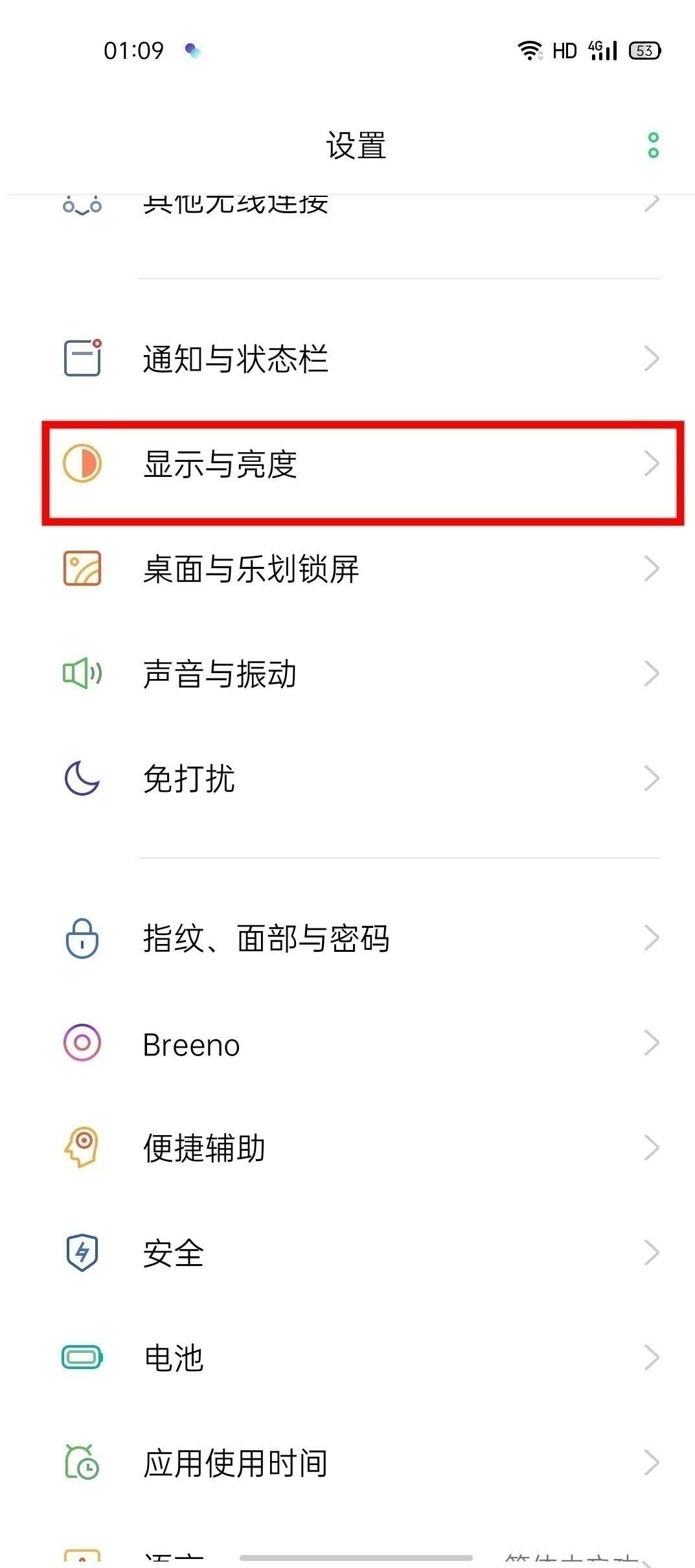Viewport: 695px width, 1568px height.
Task: Open 电池 settings
Action: [350, 1357]
